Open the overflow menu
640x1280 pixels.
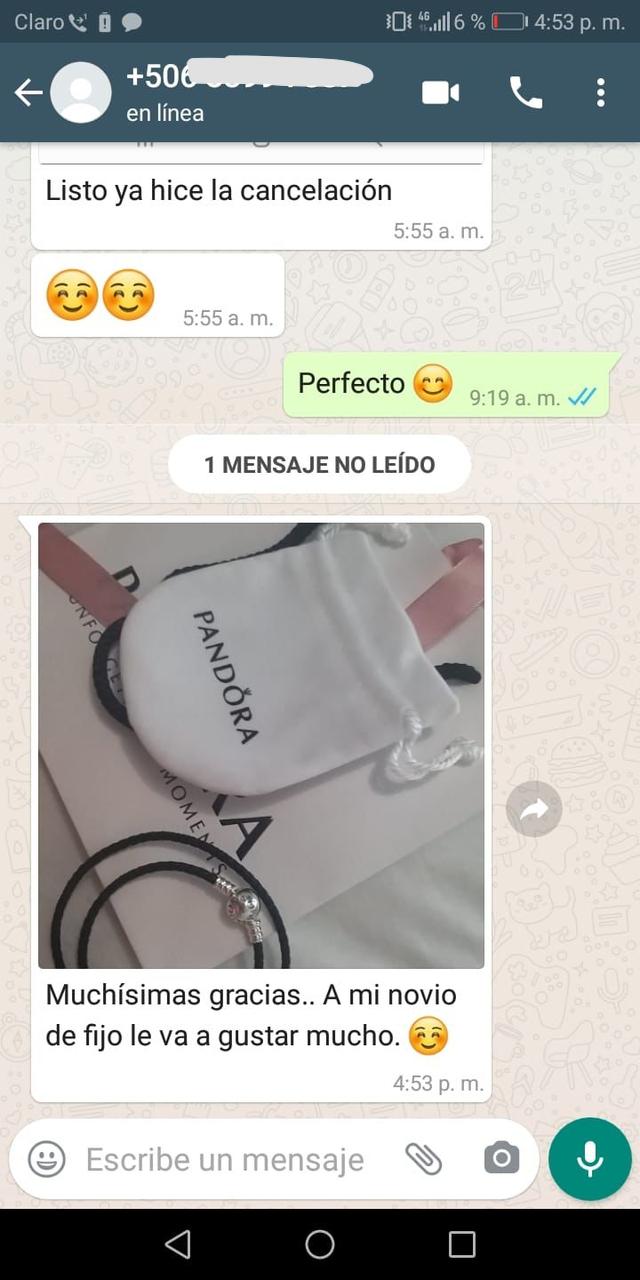click(x=600, y=93)
